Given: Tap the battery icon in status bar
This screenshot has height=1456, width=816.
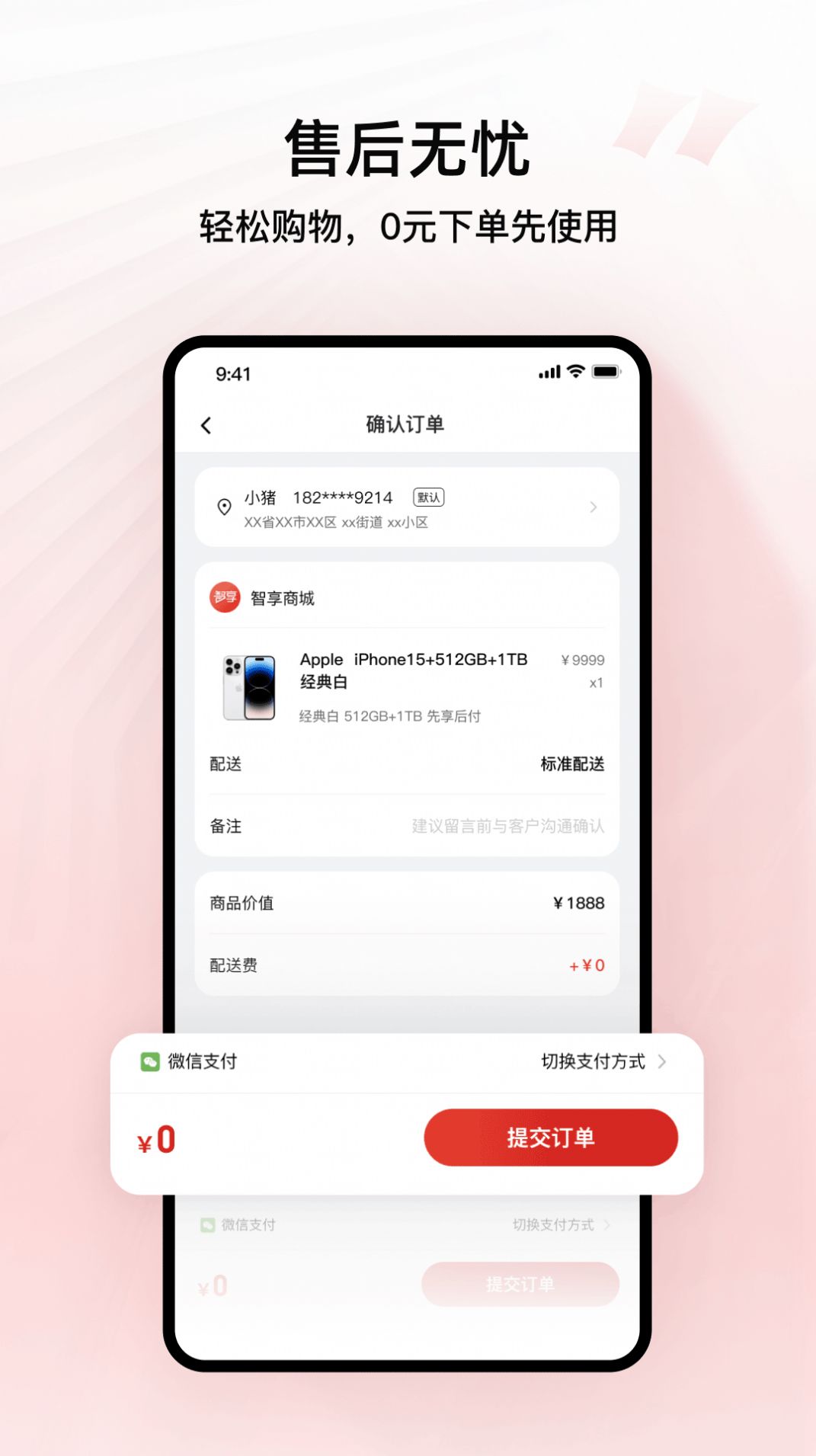Looking at the screenshot, I should click(x=607, y=373).
